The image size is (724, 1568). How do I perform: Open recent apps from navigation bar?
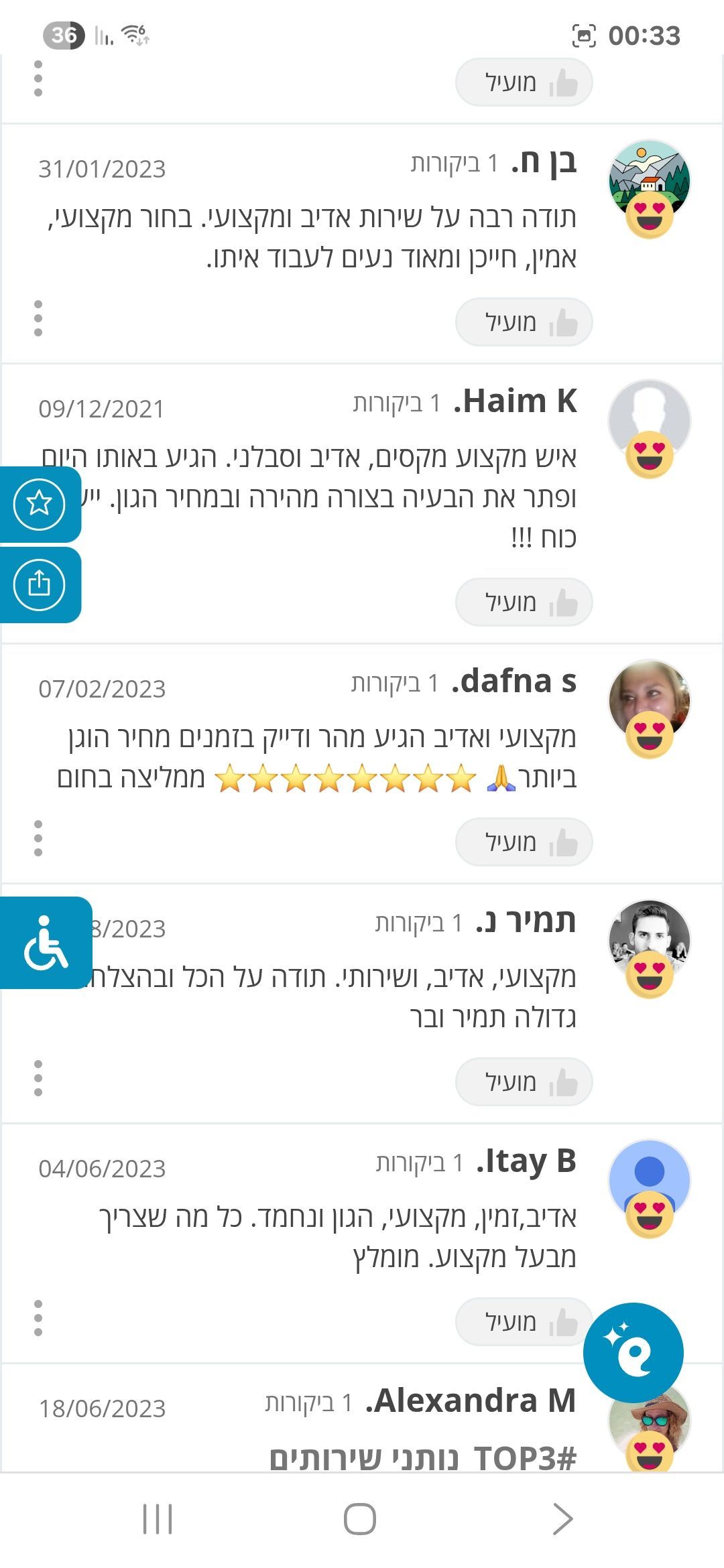(x=158, y=1518)
